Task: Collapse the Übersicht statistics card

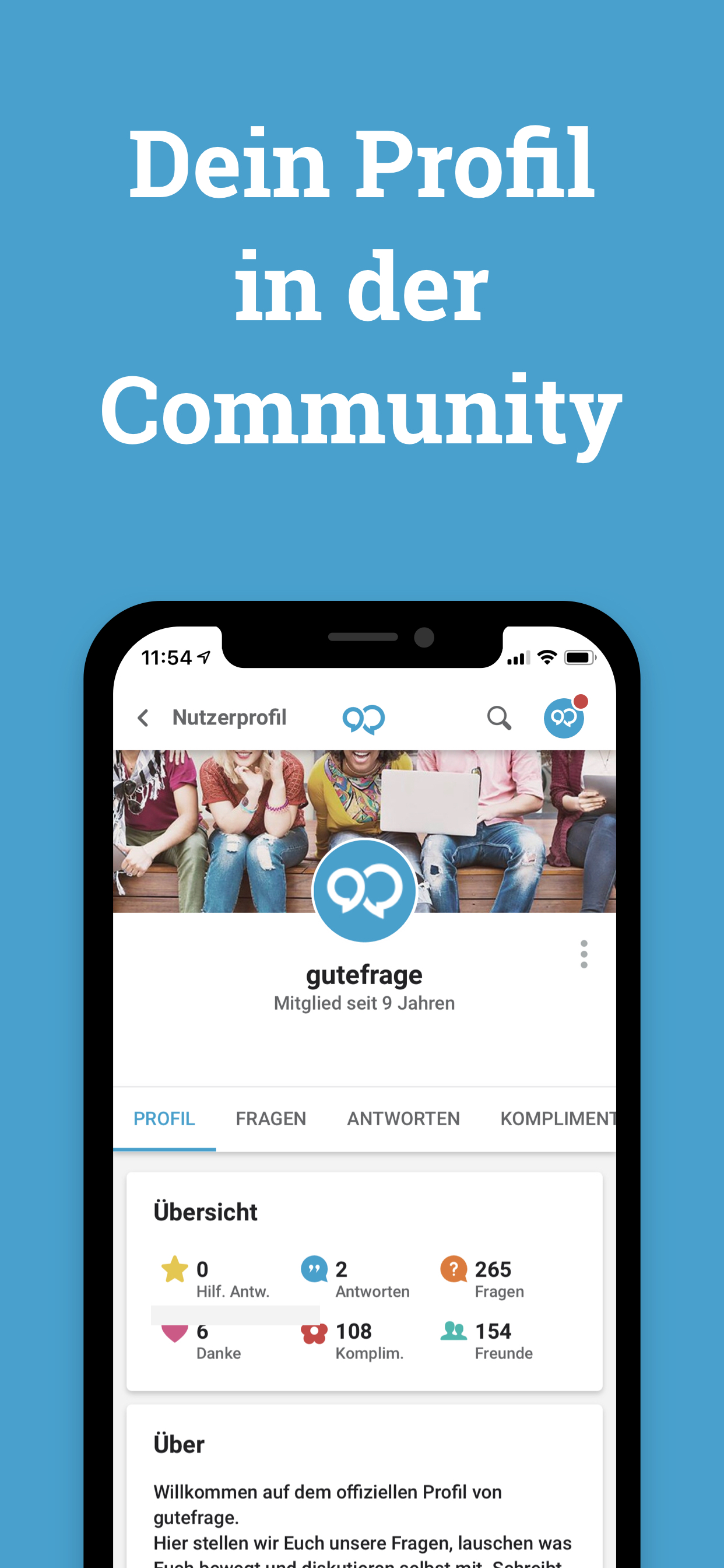Action: 206,1212
